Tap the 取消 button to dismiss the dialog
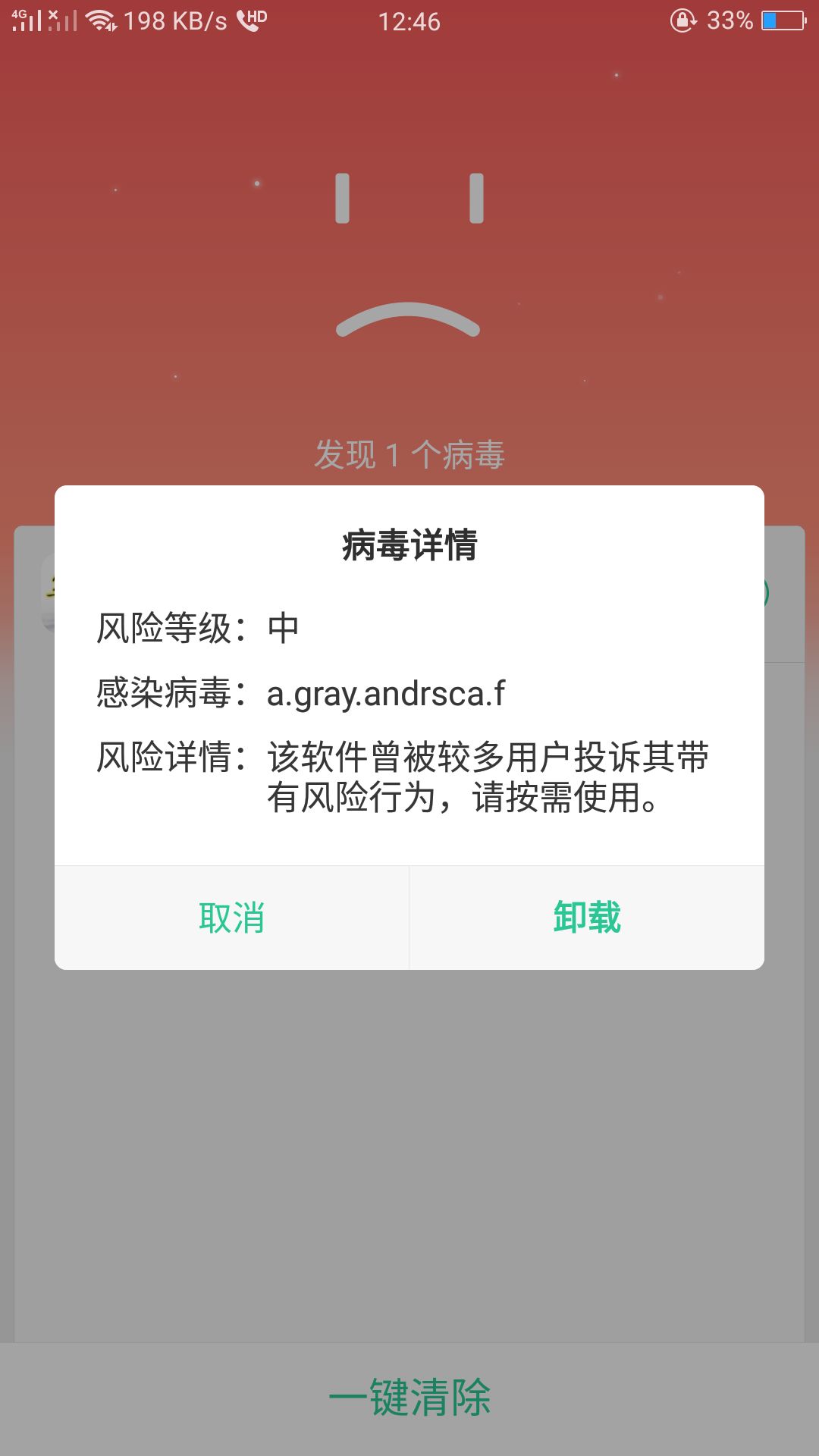The height and width of the screenshot is (1456, 819). (231, 918)
